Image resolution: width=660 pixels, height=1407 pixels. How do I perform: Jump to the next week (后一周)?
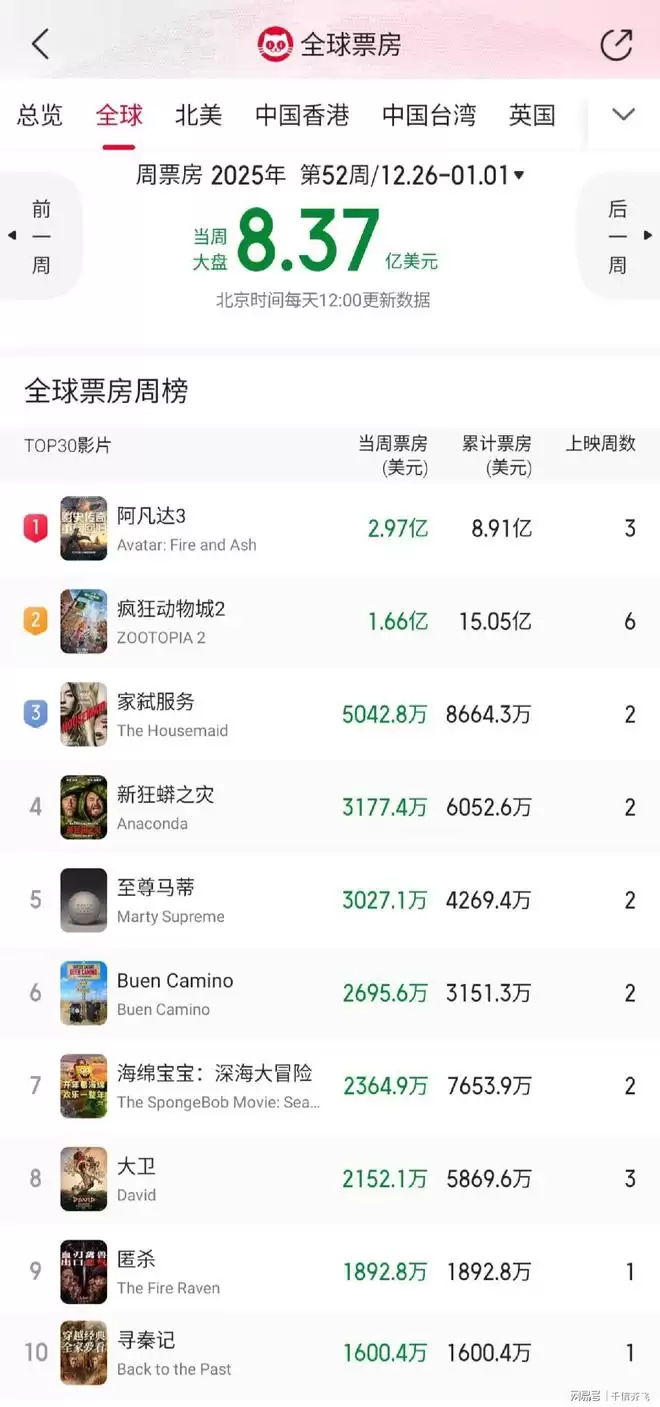point(620,237)
